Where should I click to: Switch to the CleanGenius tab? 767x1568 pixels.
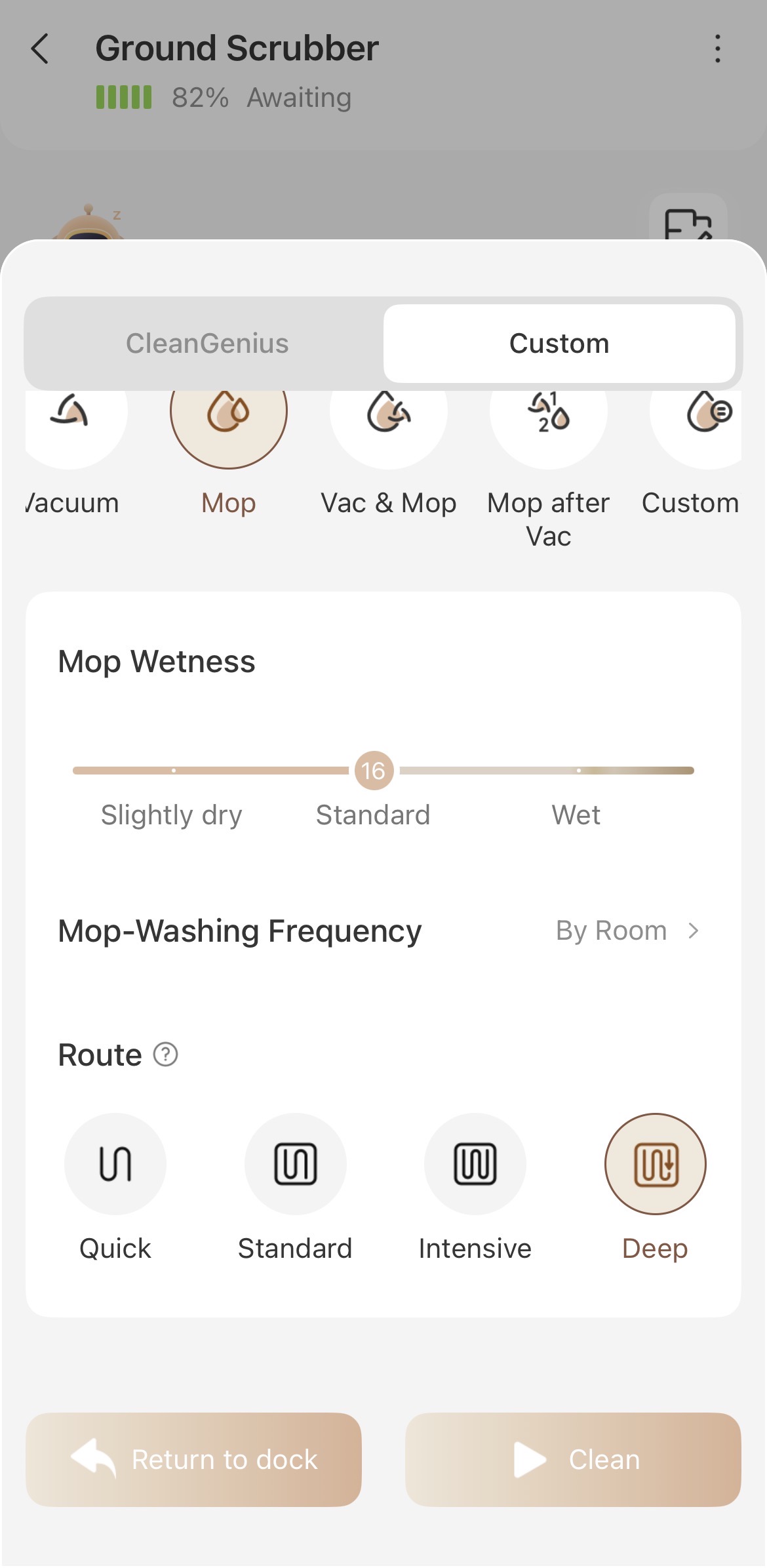point(206,344)
